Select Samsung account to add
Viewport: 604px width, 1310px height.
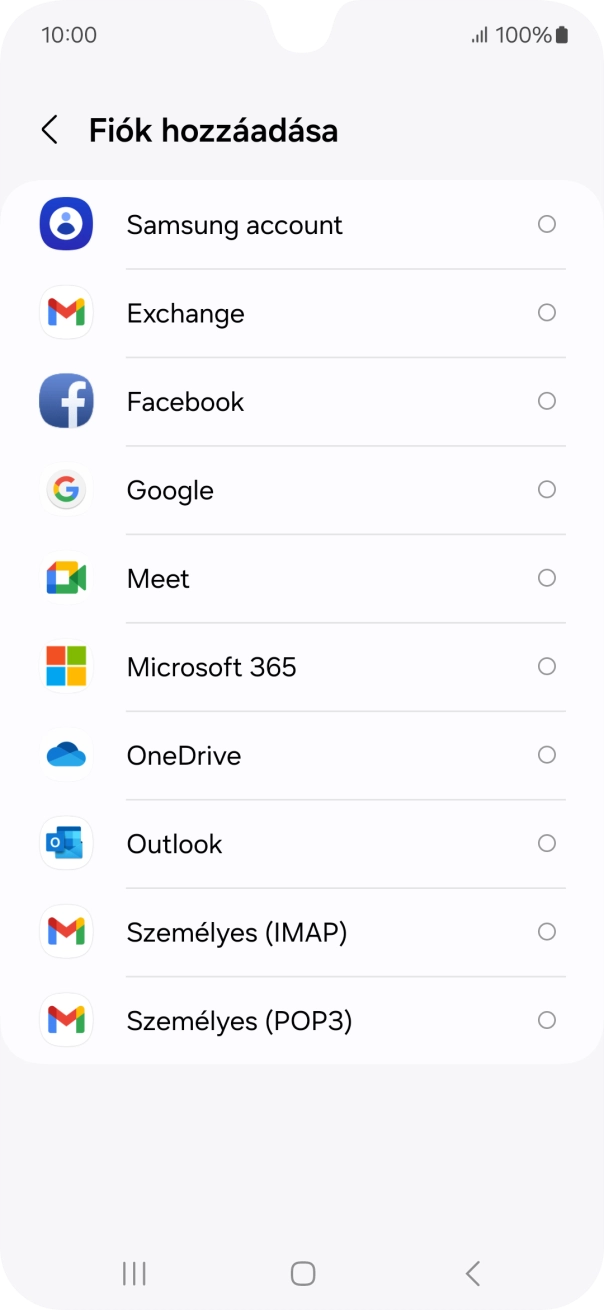(234, 225)
